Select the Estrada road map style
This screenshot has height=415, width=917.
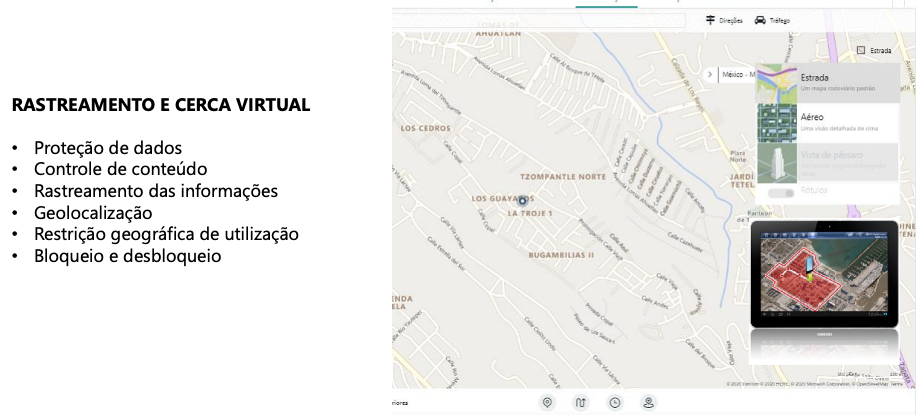click(x=828, y=82)
